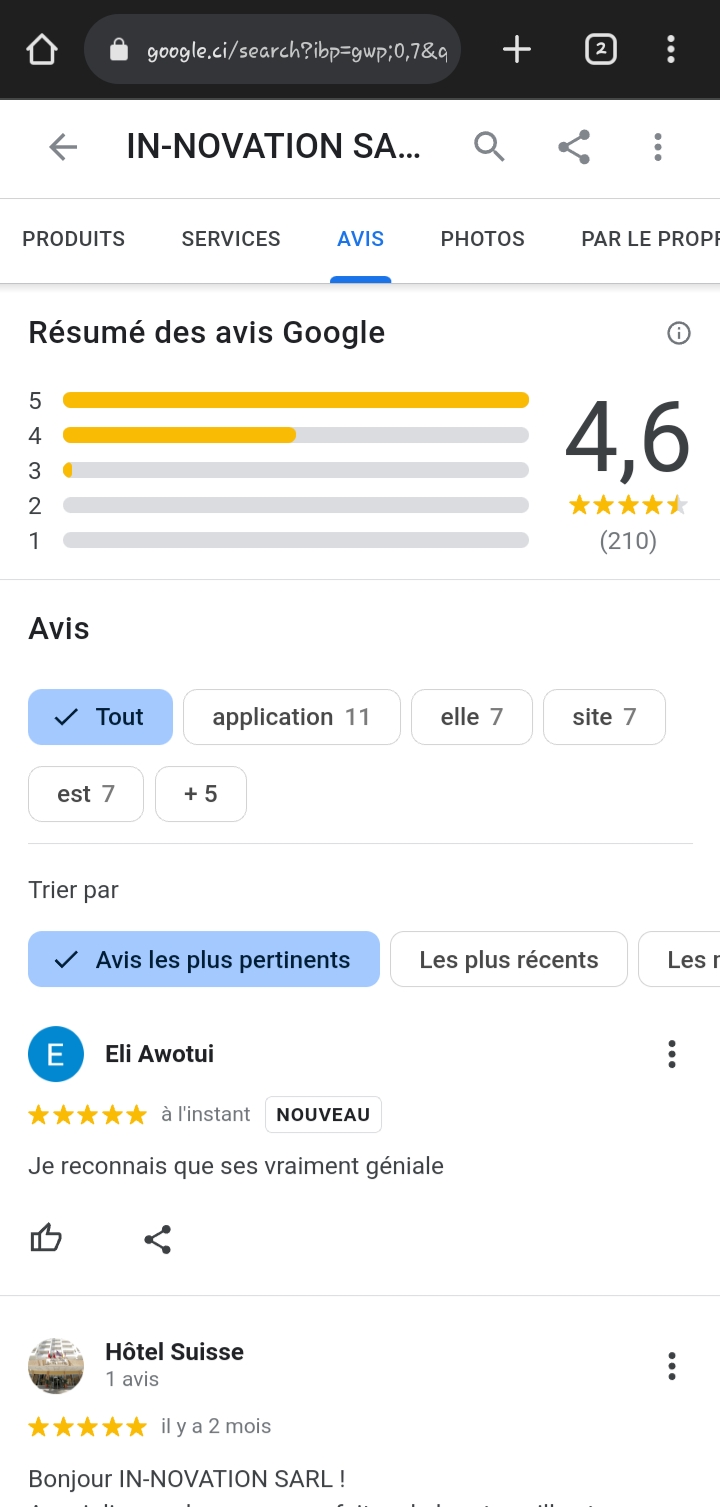Viewport: 720px width, 1507px height.
Task: Open info about the Google reviews summary
Action: 679,333
